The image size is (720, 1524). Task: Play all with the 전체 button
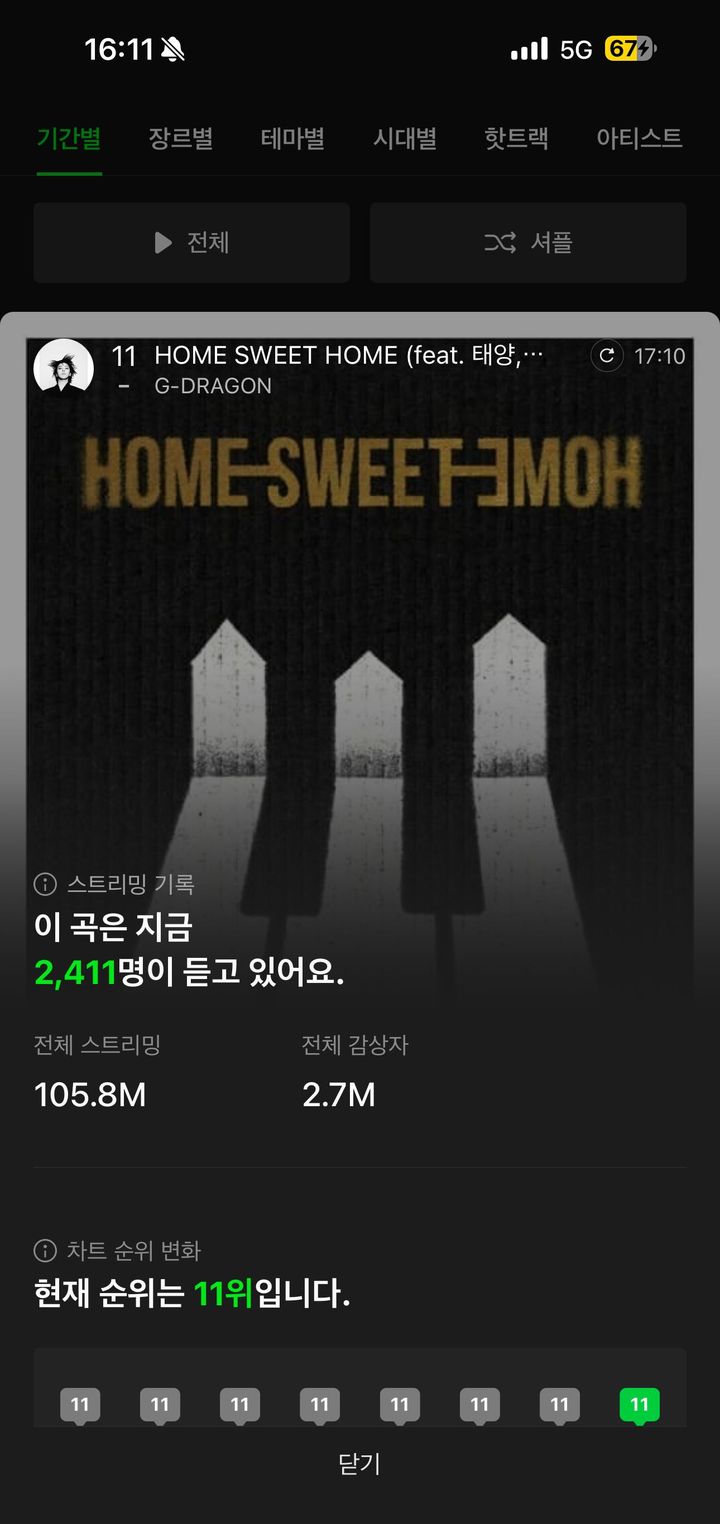(x=192, y=243)
